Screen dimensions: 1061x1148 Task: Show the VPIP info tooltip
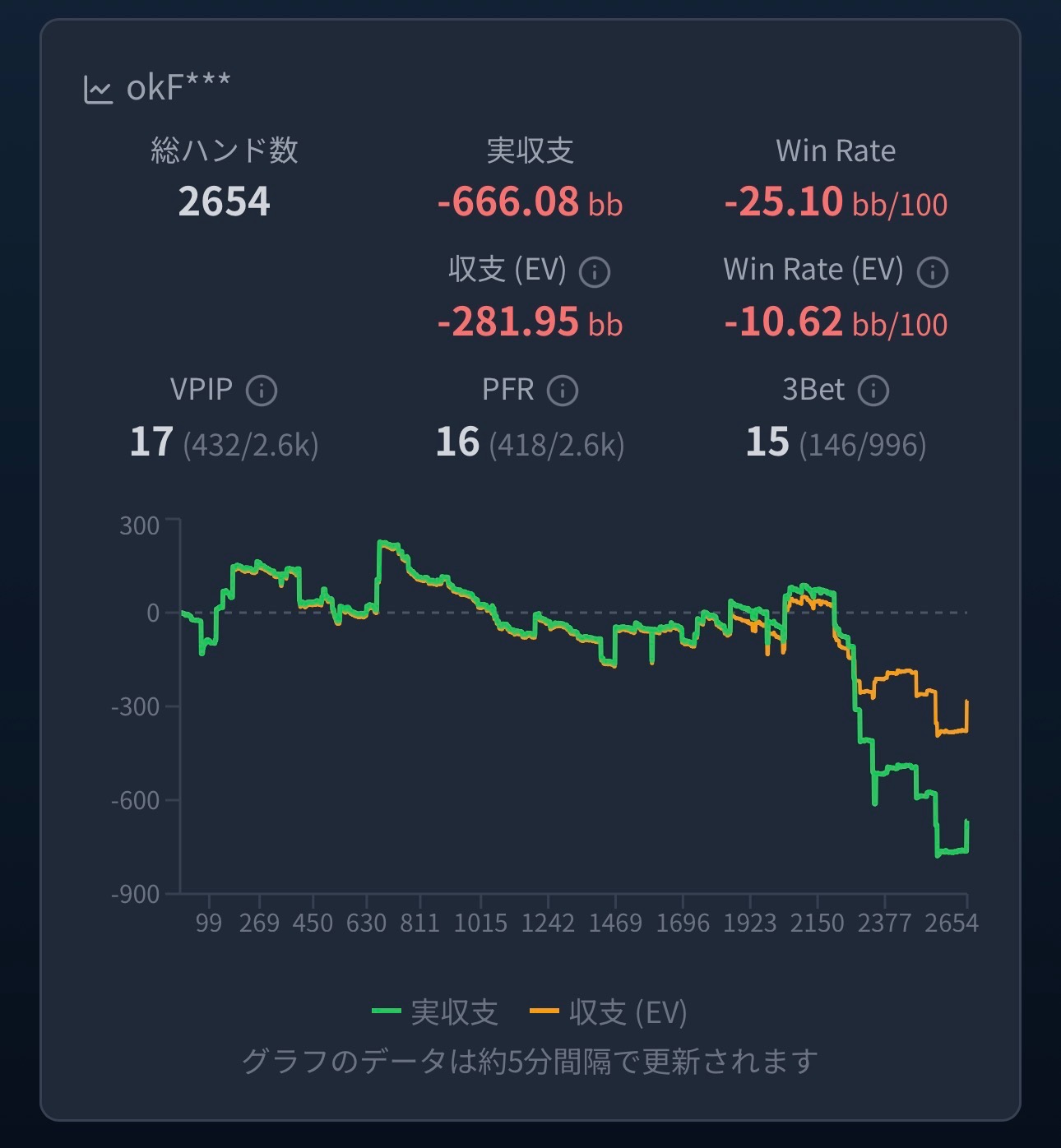pyautogui.click(x=262, y=391)
